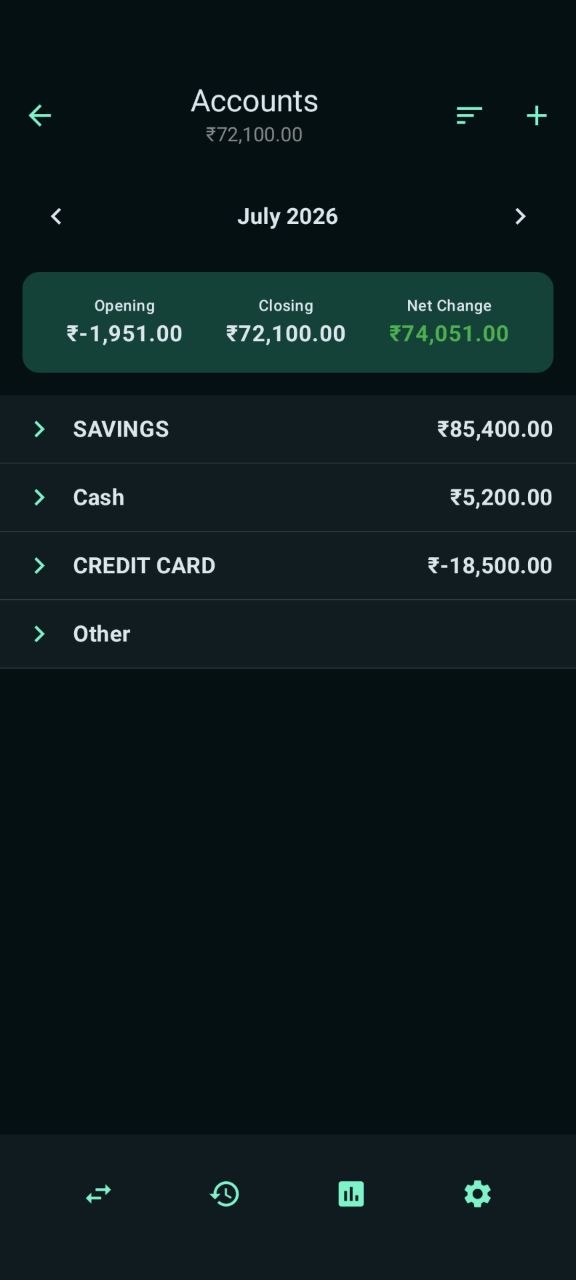Open the July 2026 month picker
This screenshot has width=576, height=1280.
pos(287,217)
